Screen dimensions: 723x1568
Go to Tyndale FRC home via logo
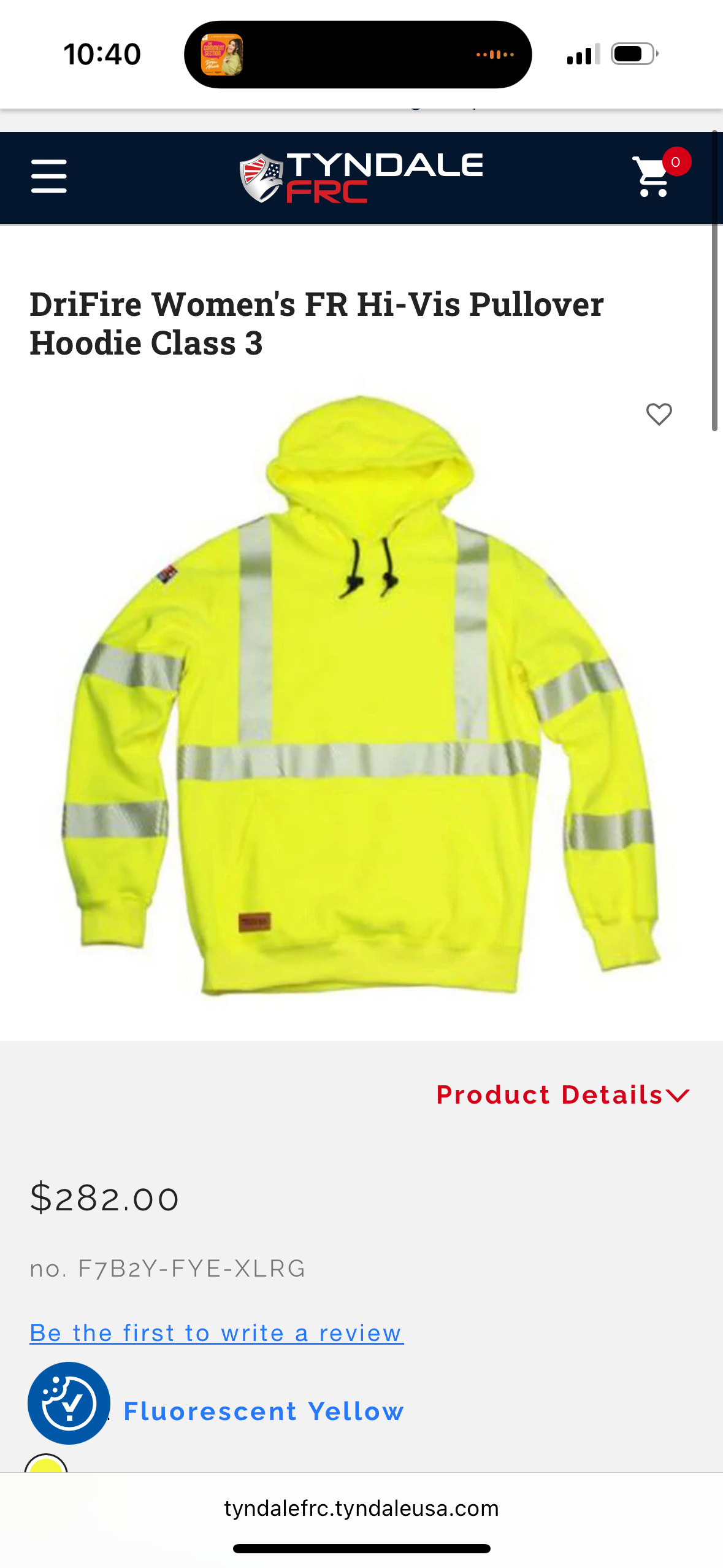pyautogui.click(x=361, y=178)
